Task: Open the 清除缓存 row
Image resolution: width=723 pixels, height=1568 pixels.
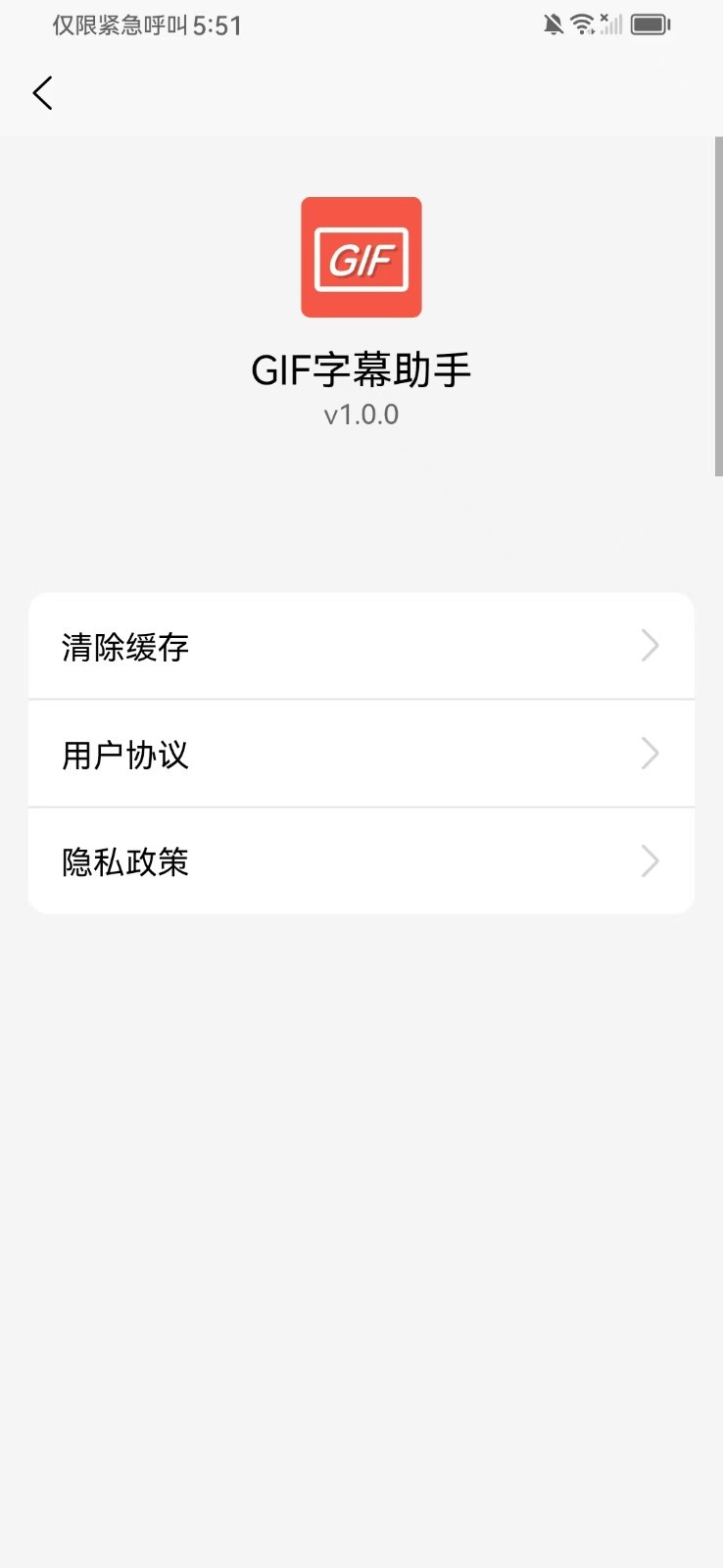Action: tap(361, 646)
